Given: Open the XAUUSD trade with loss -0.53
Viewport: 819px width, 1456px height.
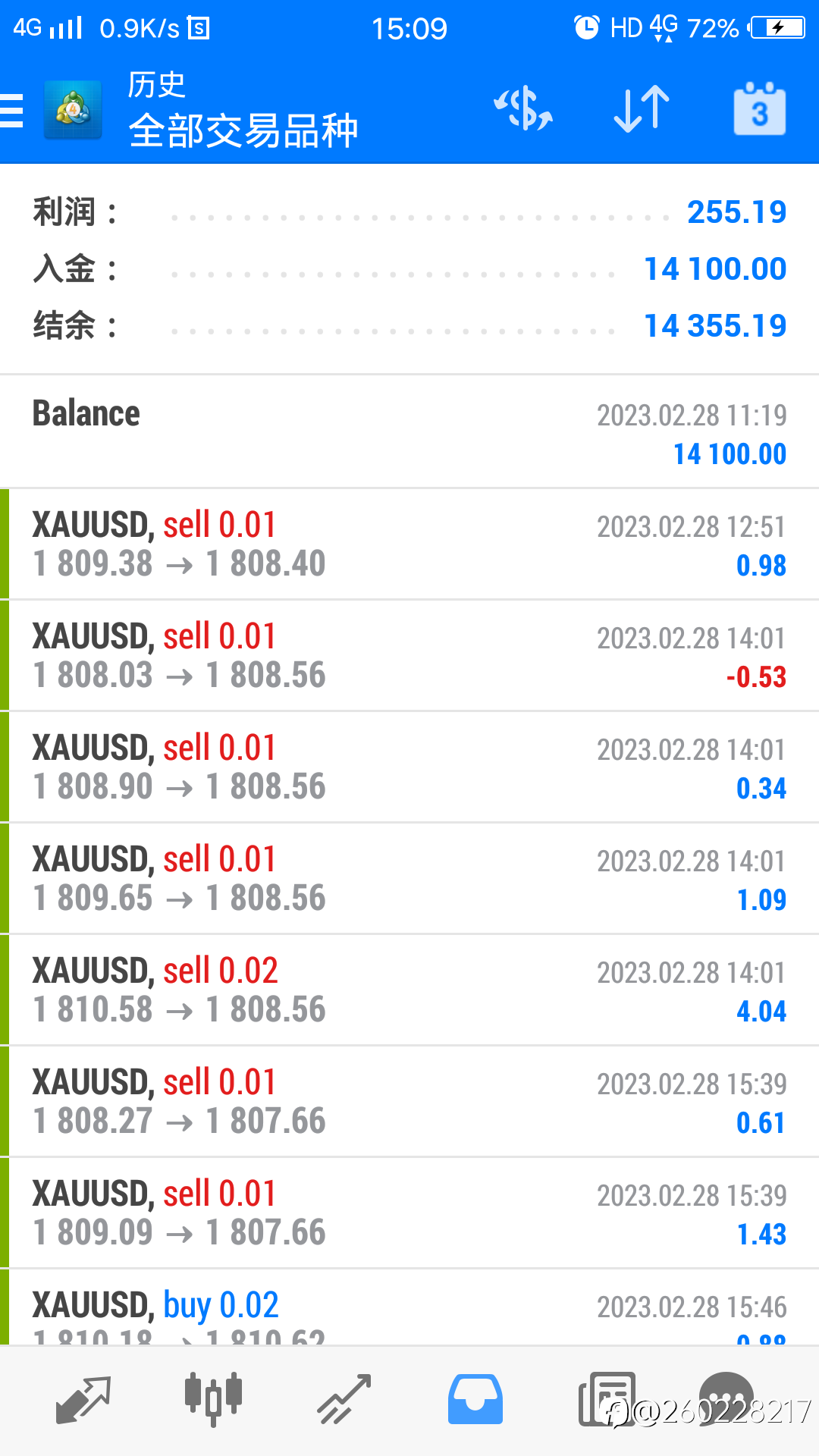Looking at the screenshot, I should click(x=409, y=656).
